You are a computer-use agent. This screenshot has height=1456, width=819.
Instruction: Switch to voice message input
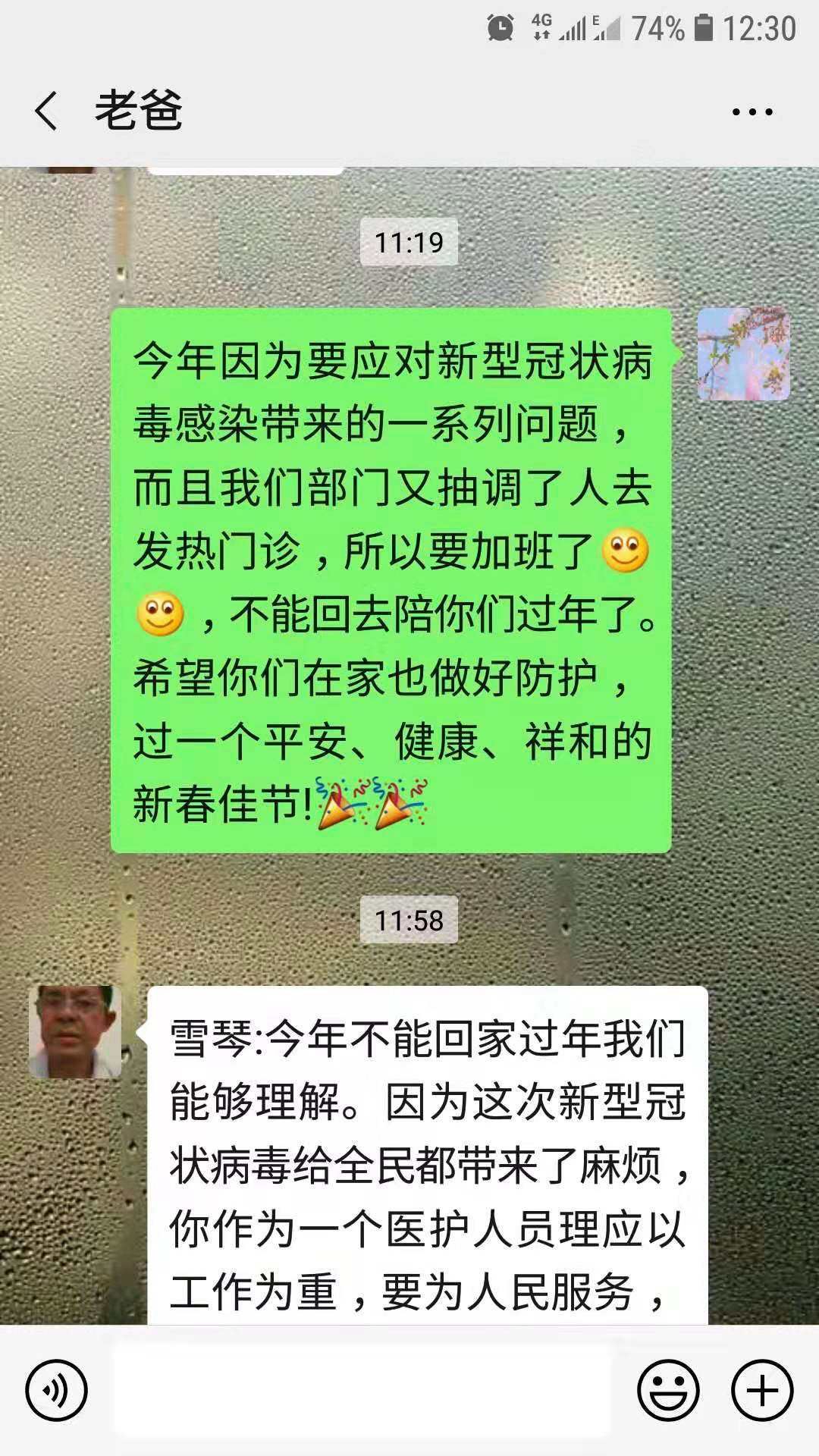pos(57,1391)
